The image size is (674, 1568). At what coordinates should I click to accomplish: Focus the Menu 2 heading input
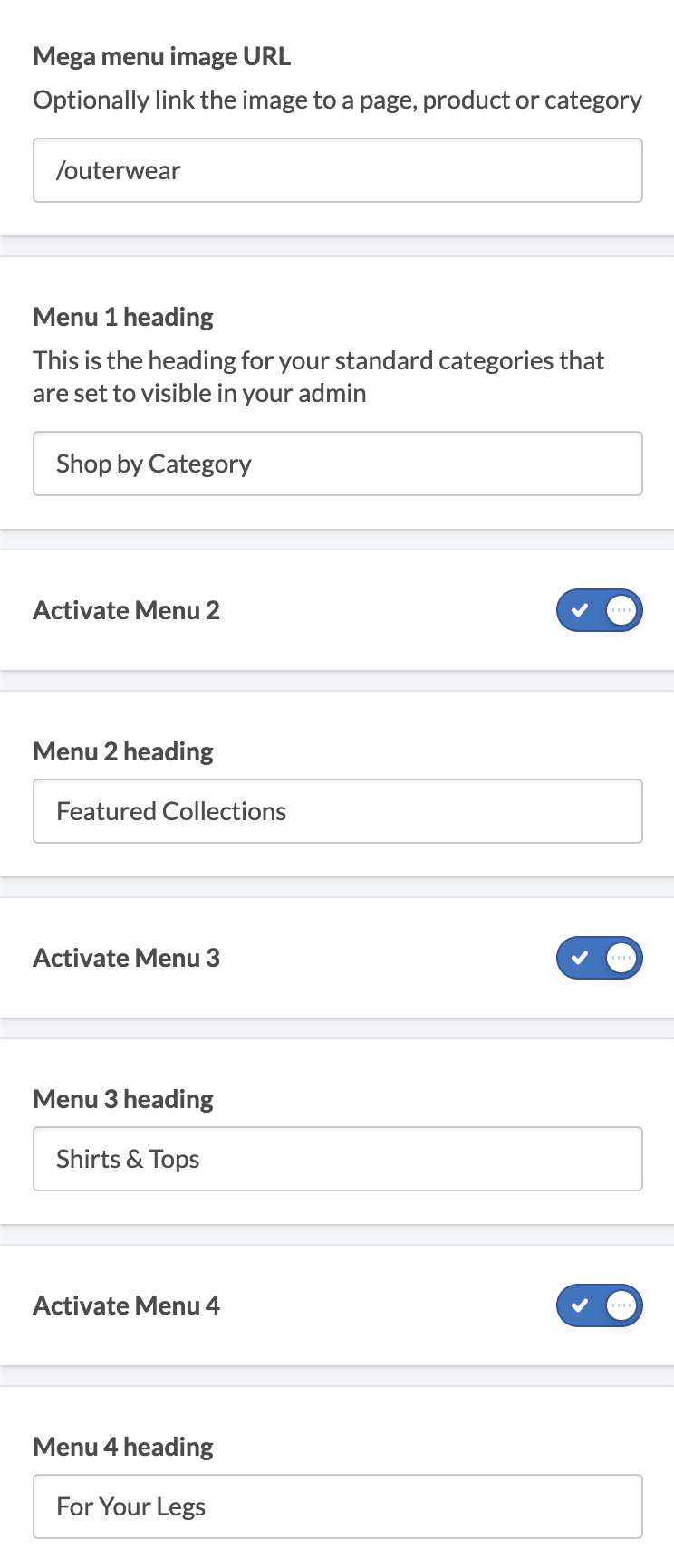click(x=337, y=811)
